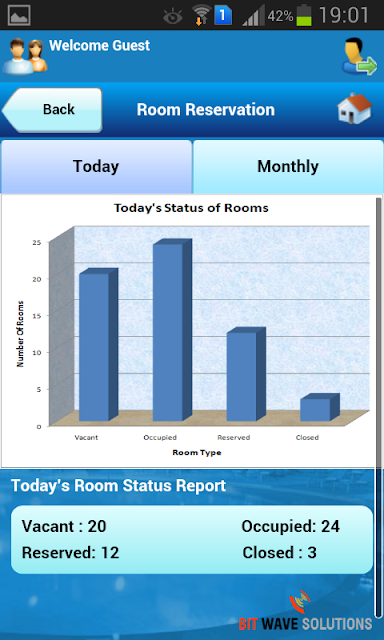Screen dimensions: 384x640
Task: Open the home icon
Action: click(x=354, y=109)
